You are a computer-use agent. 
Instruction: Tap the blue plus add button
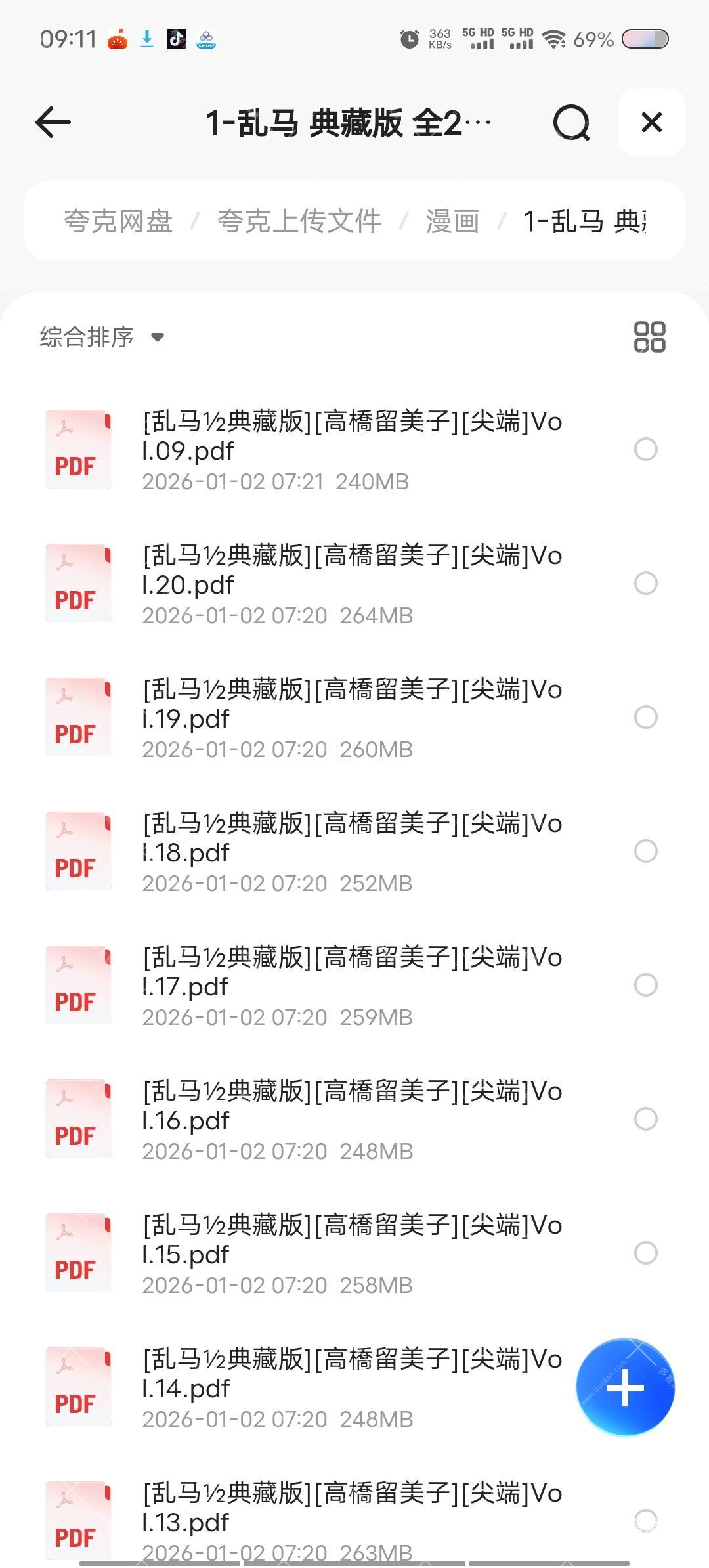pos(625,1387)
